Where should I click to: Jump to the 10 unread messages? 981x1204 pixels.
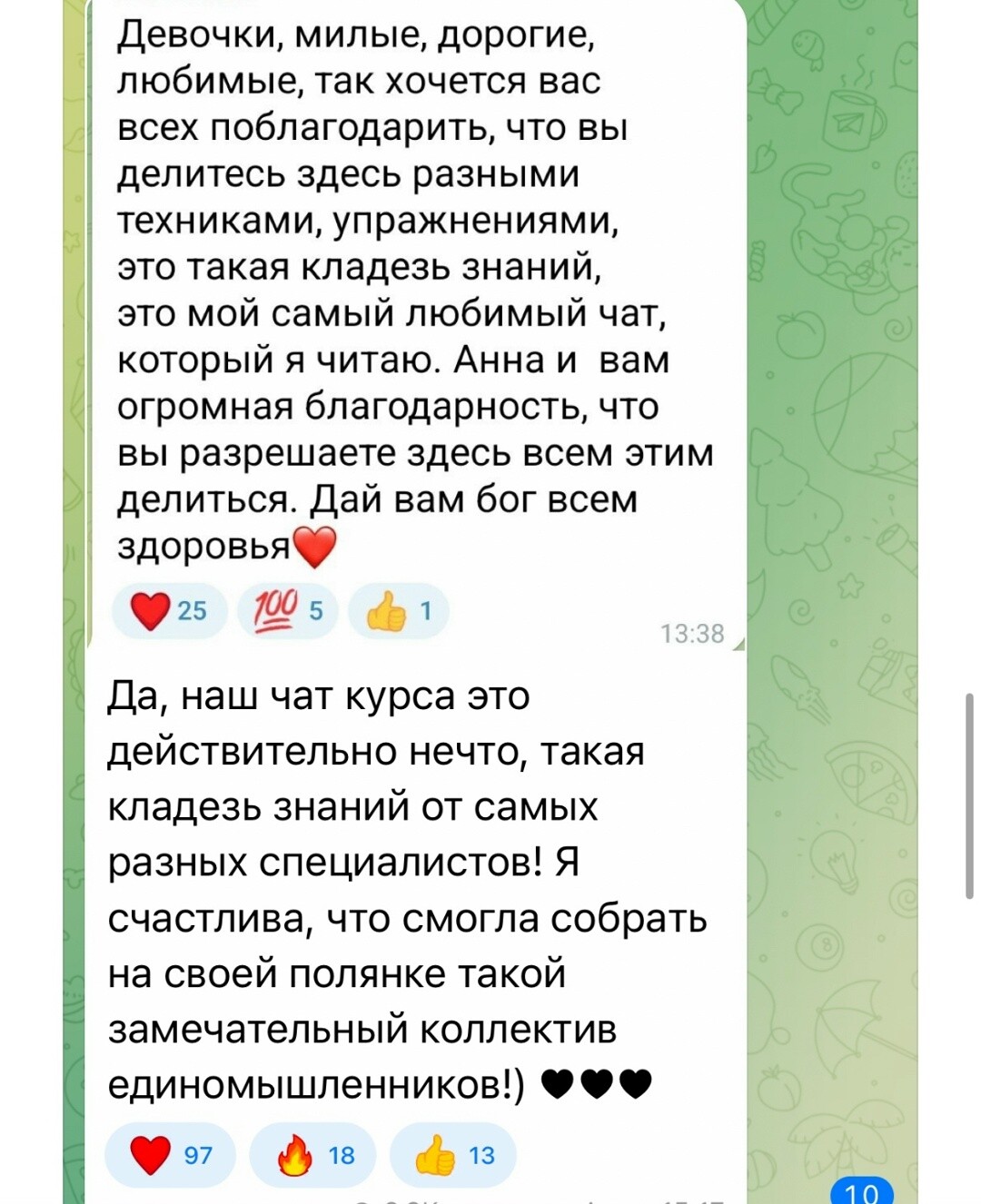(x=861, y=1190)
